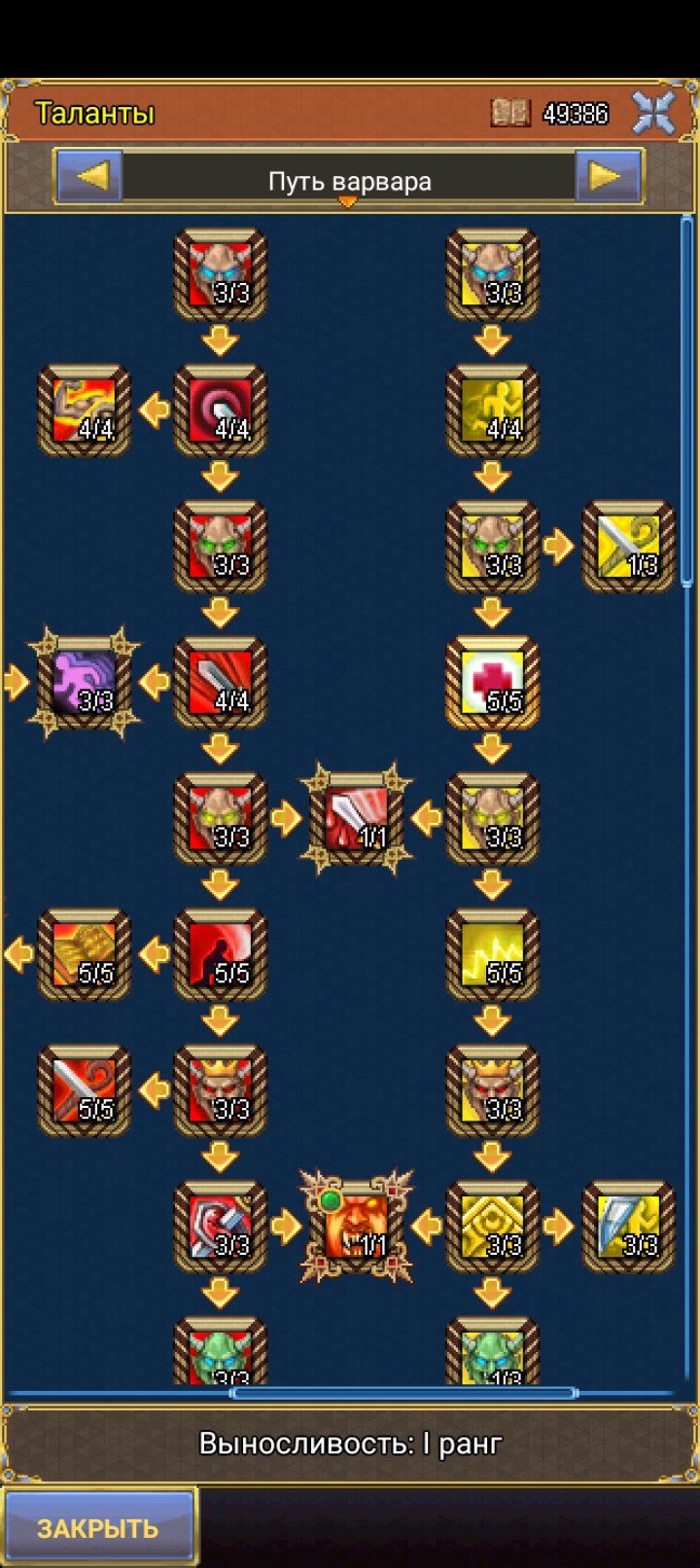Open the bloody blade talent 1/1

pos(357,819)
